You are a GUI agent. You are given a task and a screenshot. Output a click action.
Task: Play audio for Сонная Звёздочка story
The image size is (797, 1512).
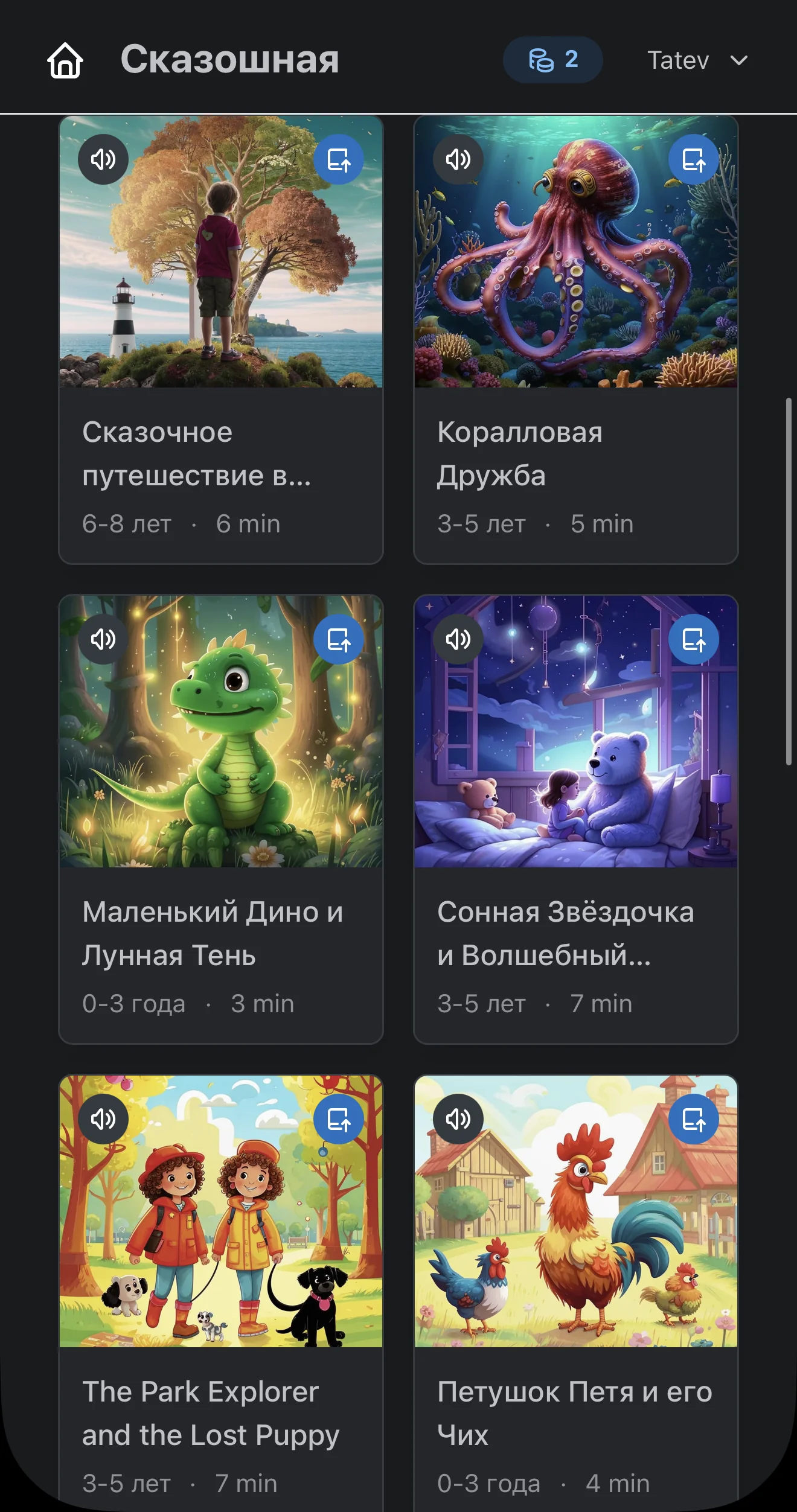click(x=458, y=639)
